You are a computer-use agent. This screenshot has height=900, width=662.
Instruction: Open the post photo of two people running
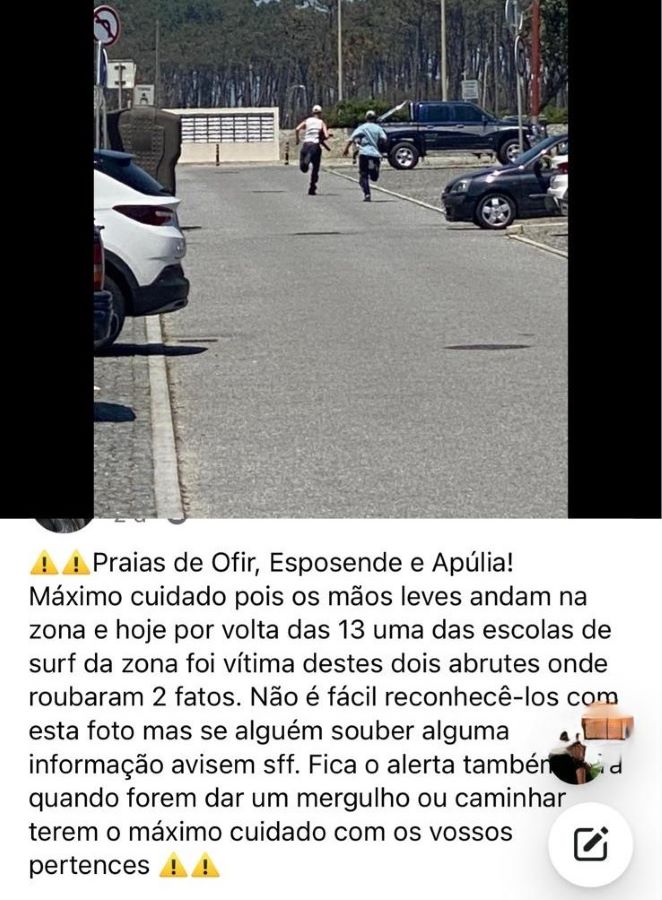330,258
